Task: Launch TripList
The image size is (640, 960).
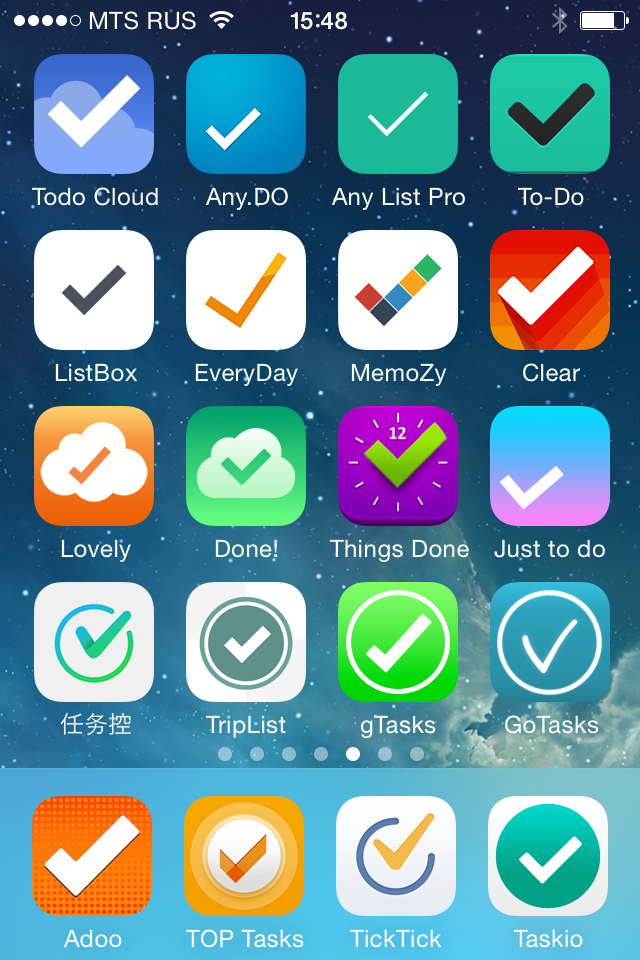Action: pos(246,642)
